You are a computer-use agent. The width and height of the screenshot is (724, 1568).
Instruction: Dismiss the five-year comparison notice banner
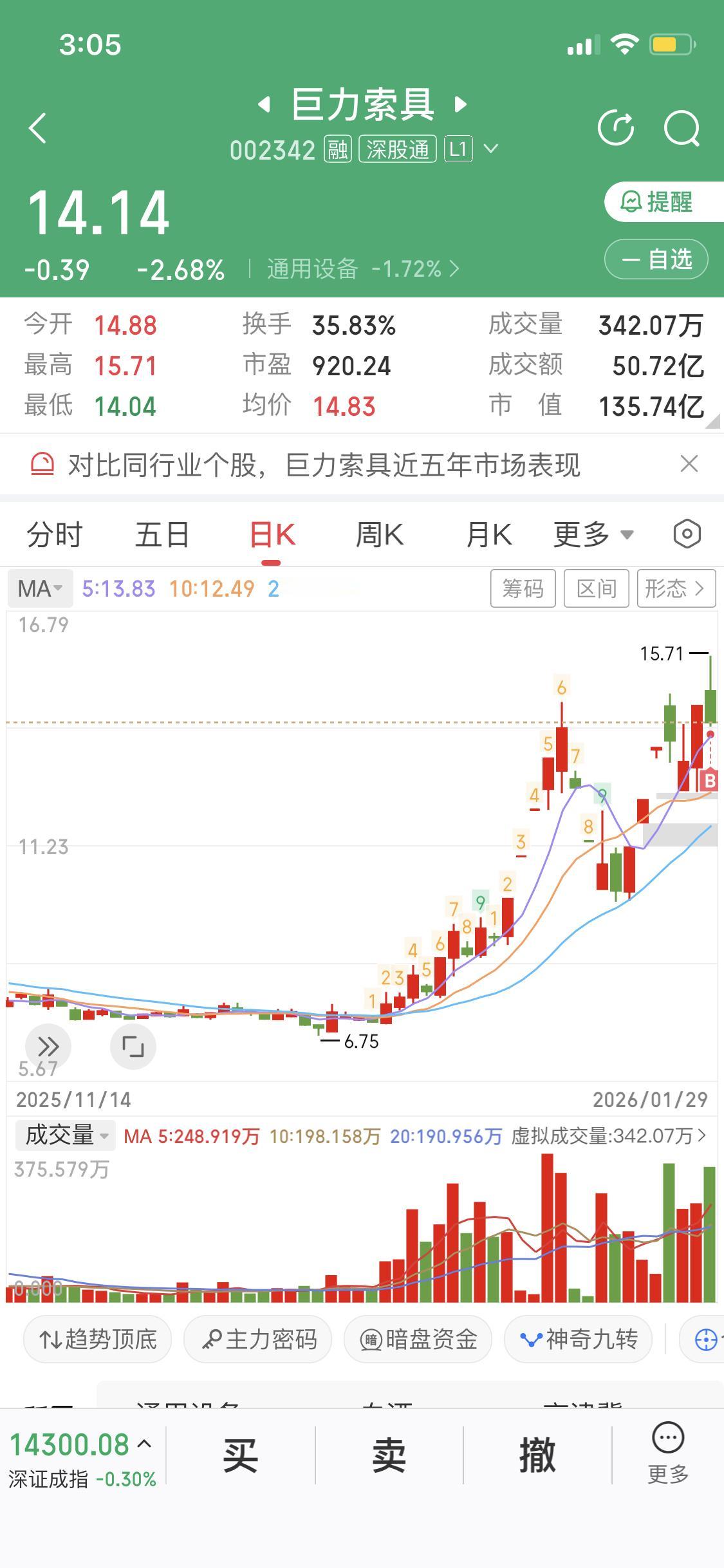(x=689, y=464)
